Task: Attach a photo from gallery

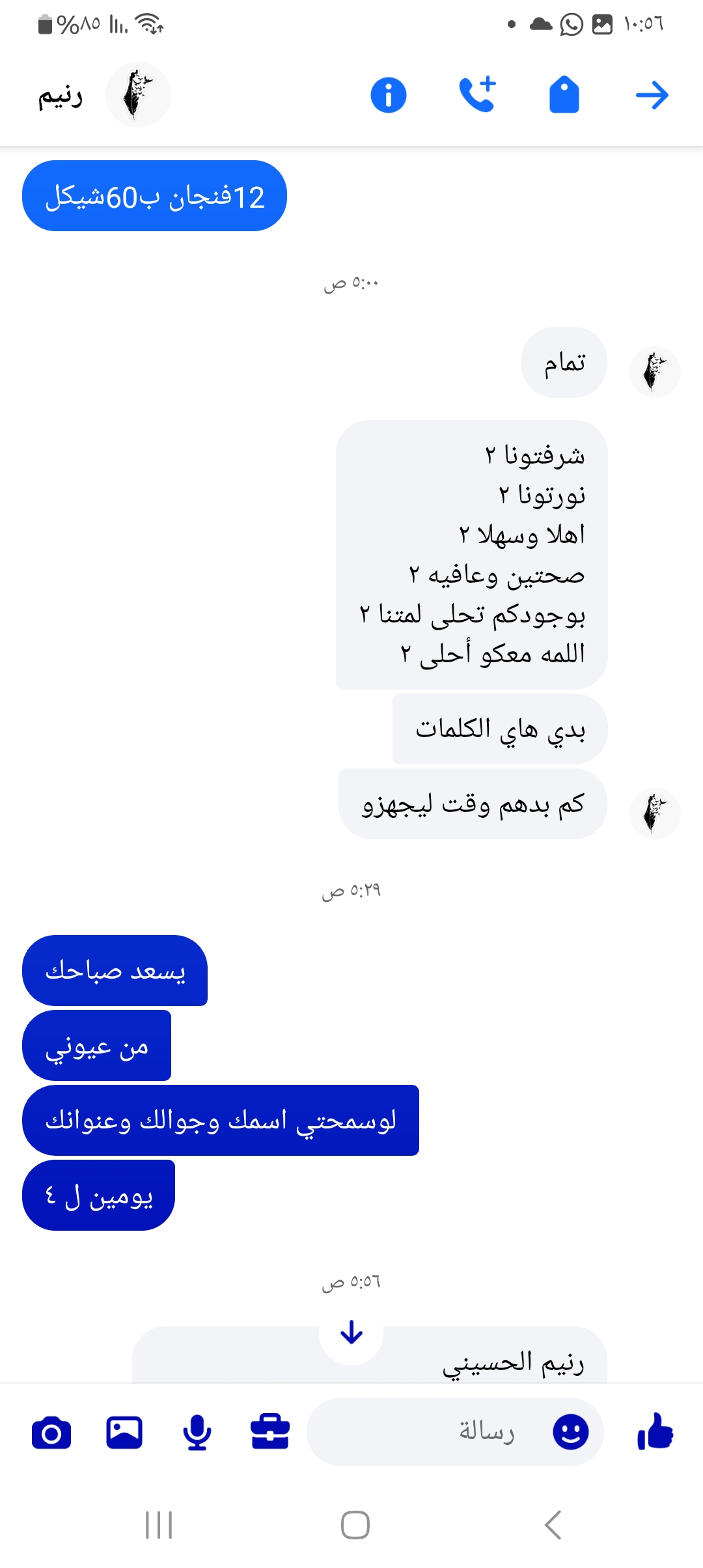Action: (x=124, y=1432)
